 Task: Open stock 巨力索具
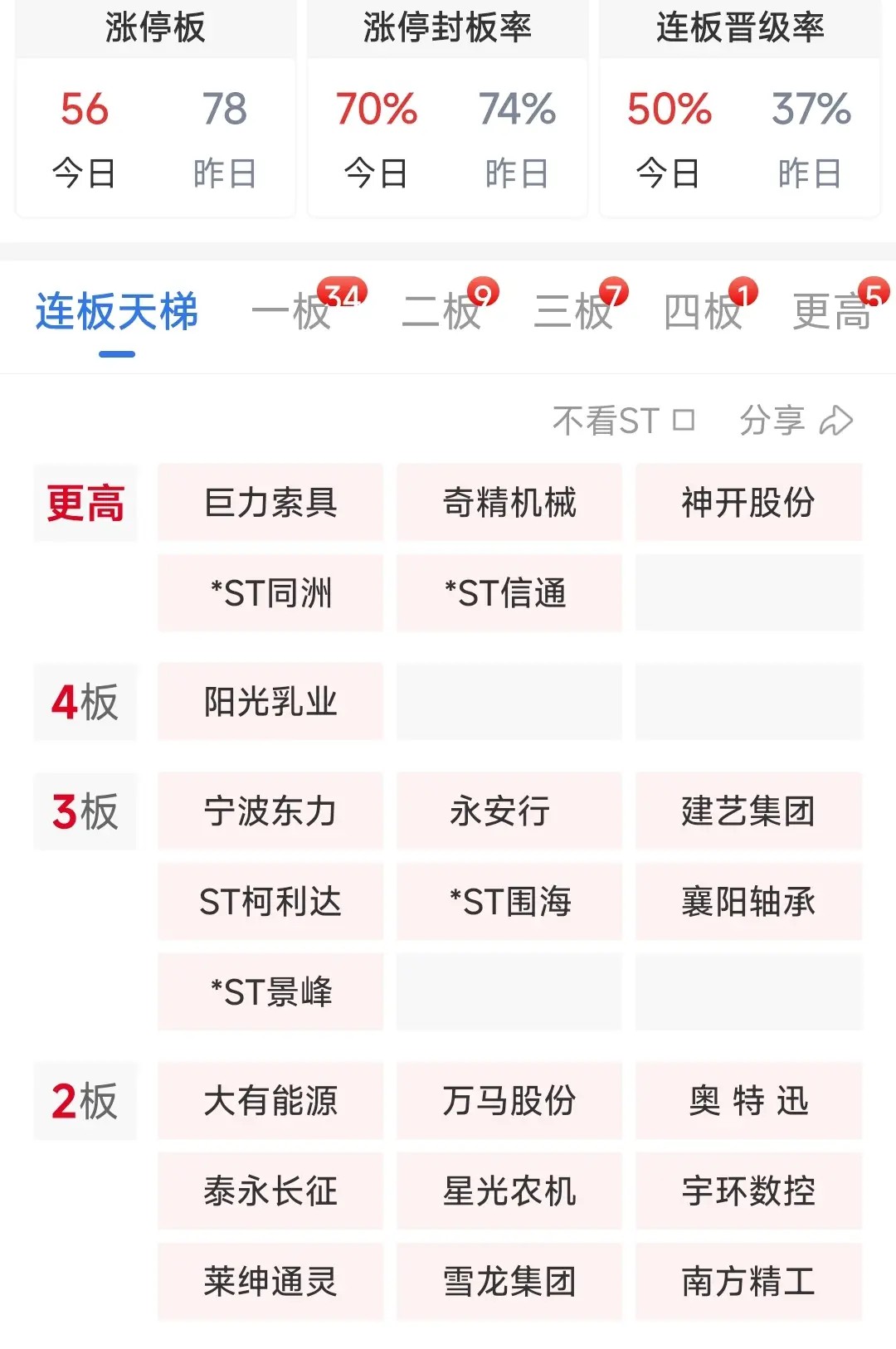[x=270, y=503]
